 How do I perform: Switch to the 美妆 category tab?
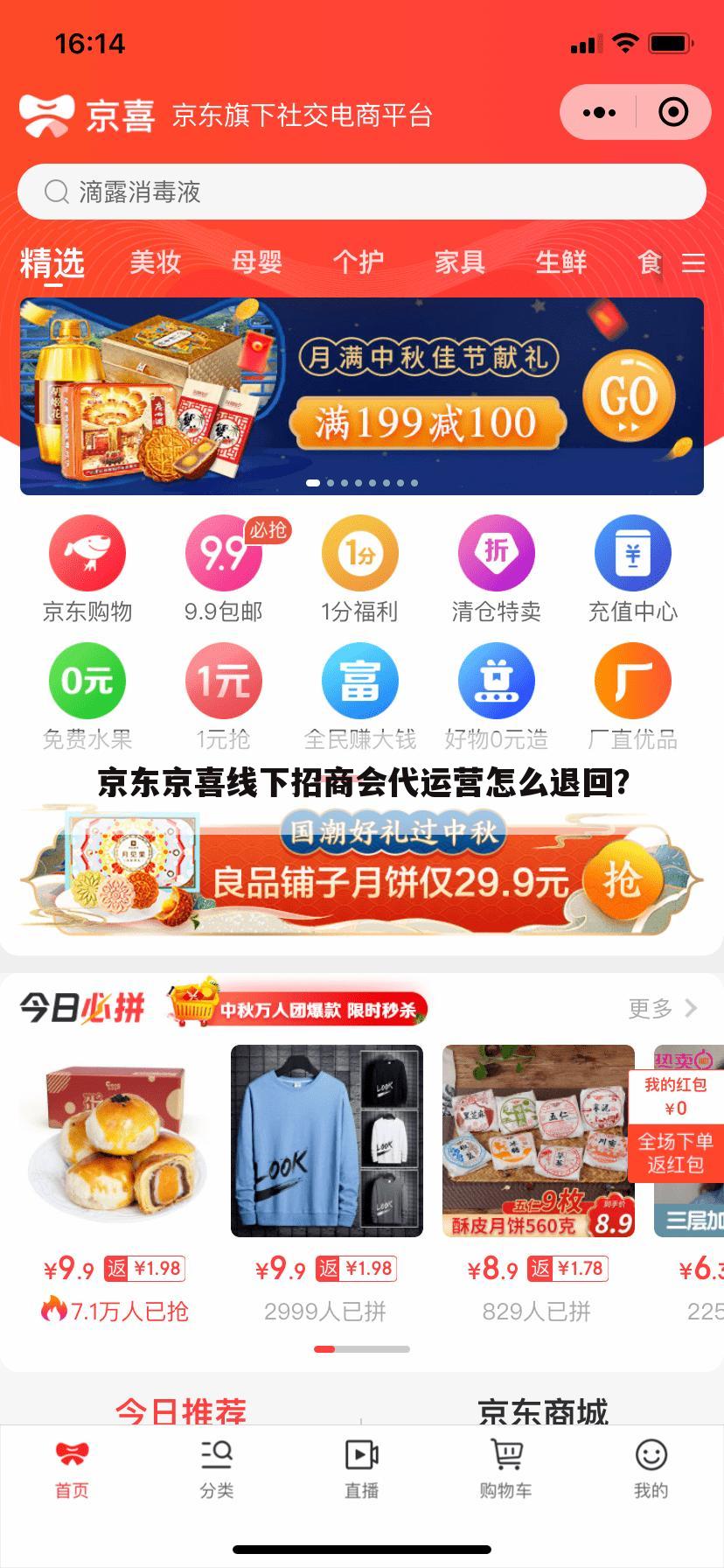tap(154, 262)
